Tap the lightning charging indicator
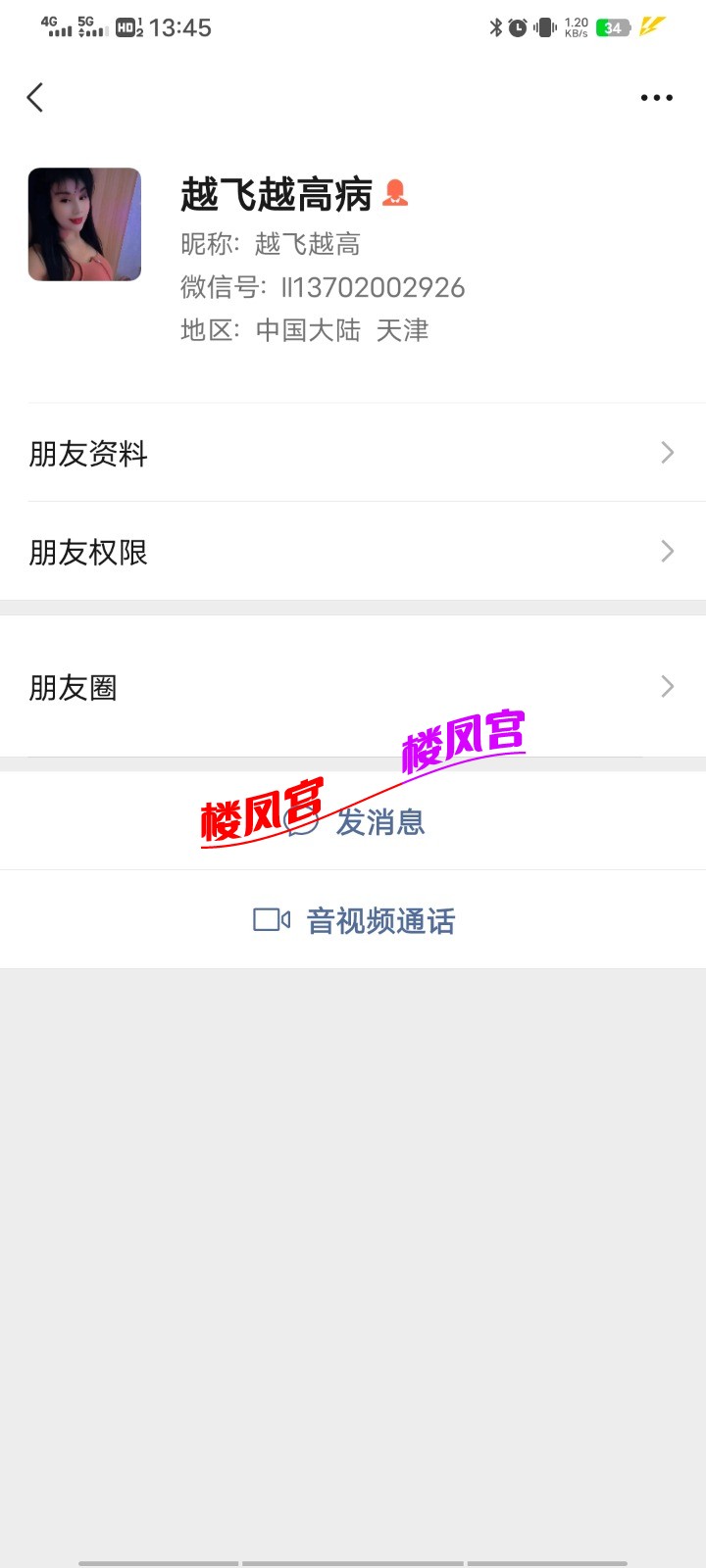 [x=655, y=26]
